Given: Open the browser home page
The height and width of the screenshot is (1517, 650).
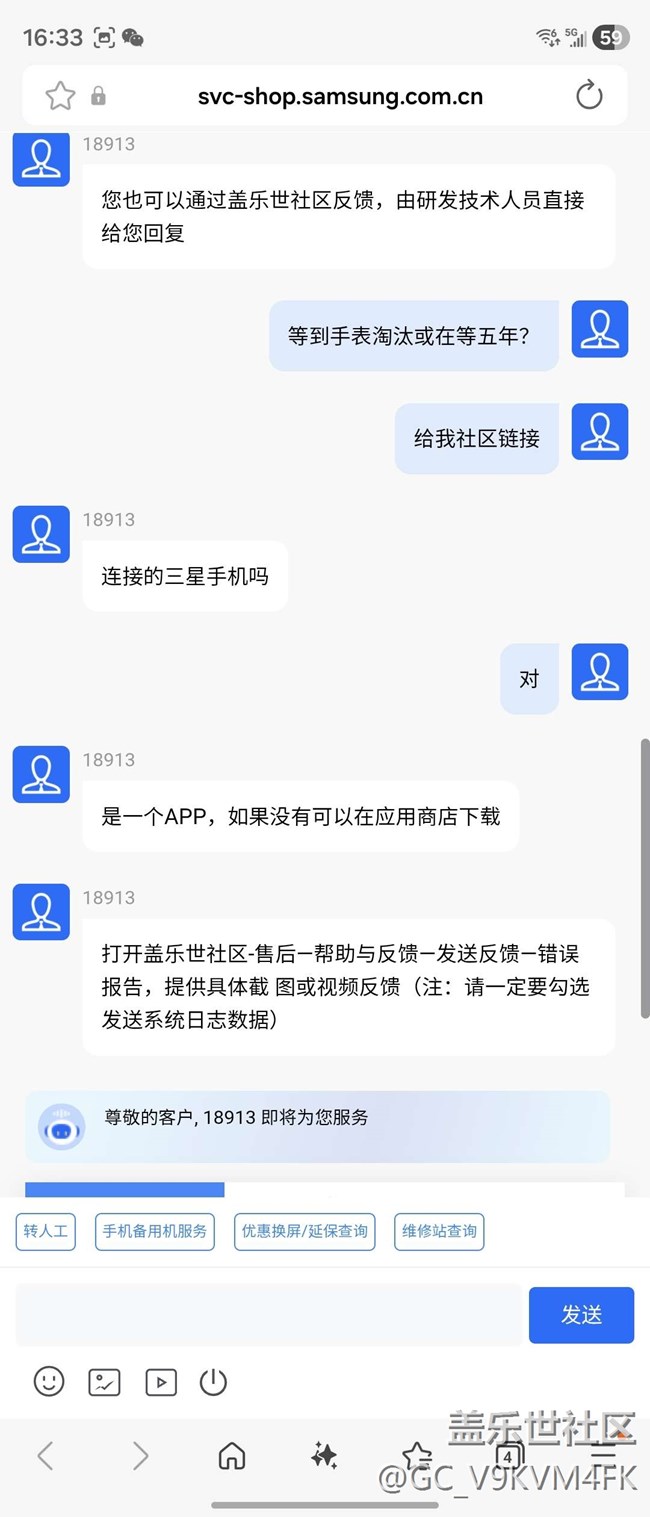Looking at the screenshot, I should [x=232, y=1456].
